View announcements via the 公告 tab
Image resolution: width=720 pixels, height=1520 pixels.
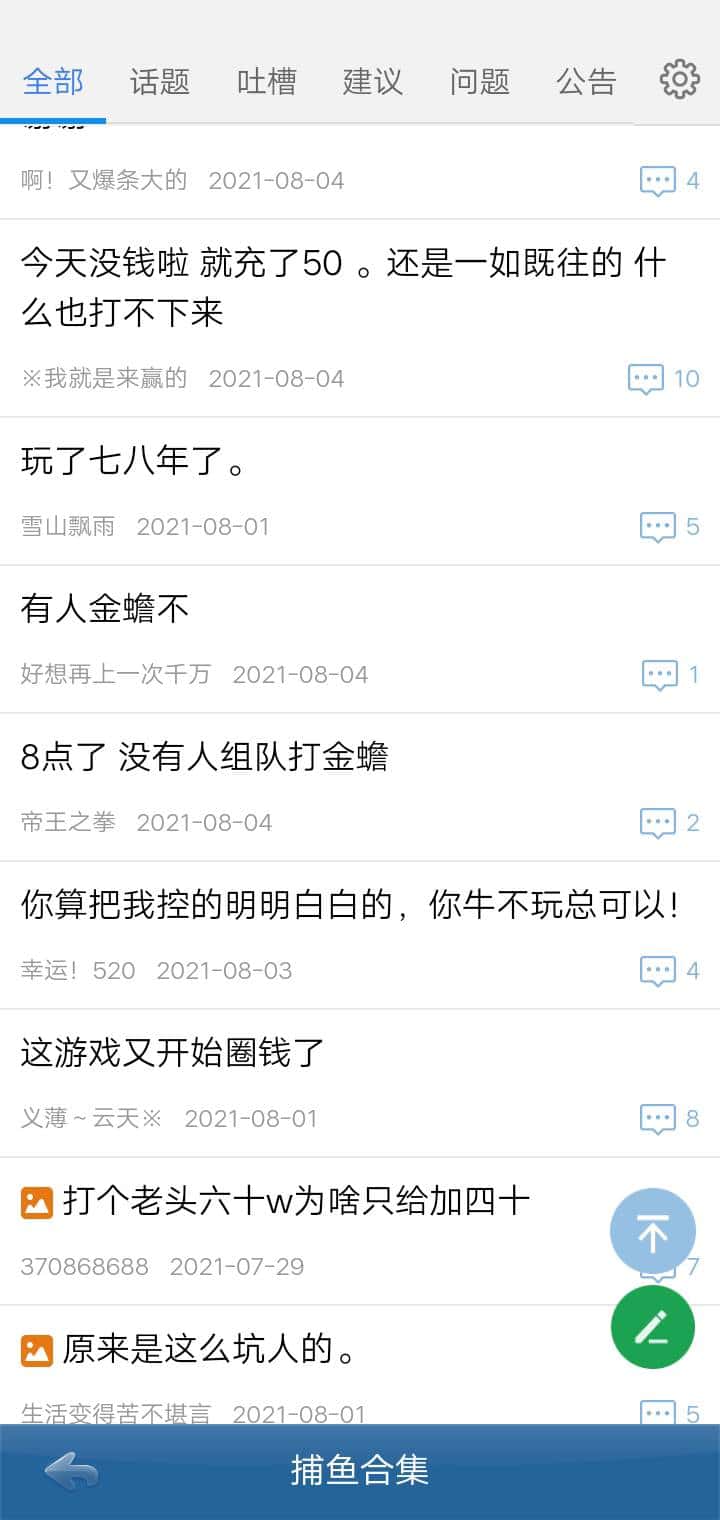[586, 82]
